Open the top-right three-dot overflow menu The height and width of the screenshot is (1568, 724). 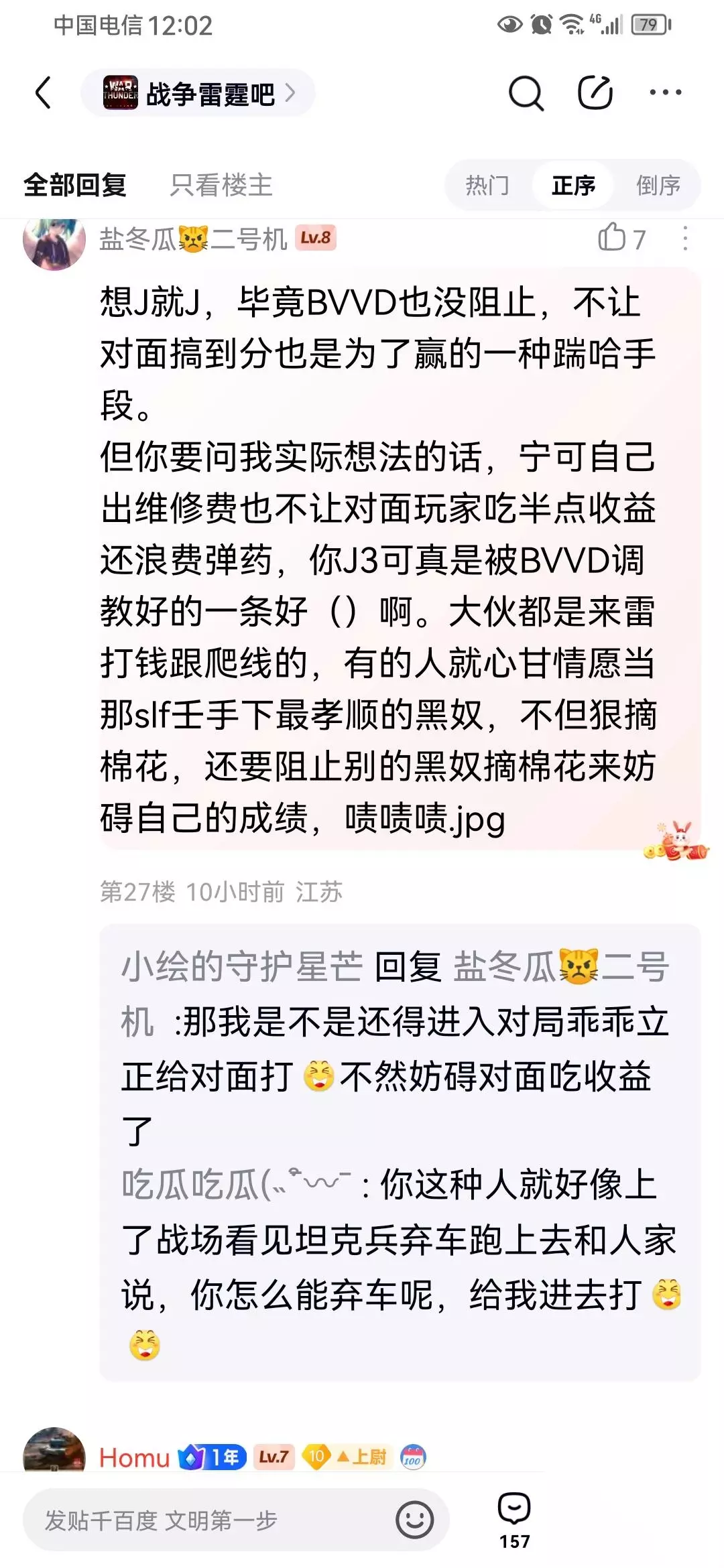[666, 92]
